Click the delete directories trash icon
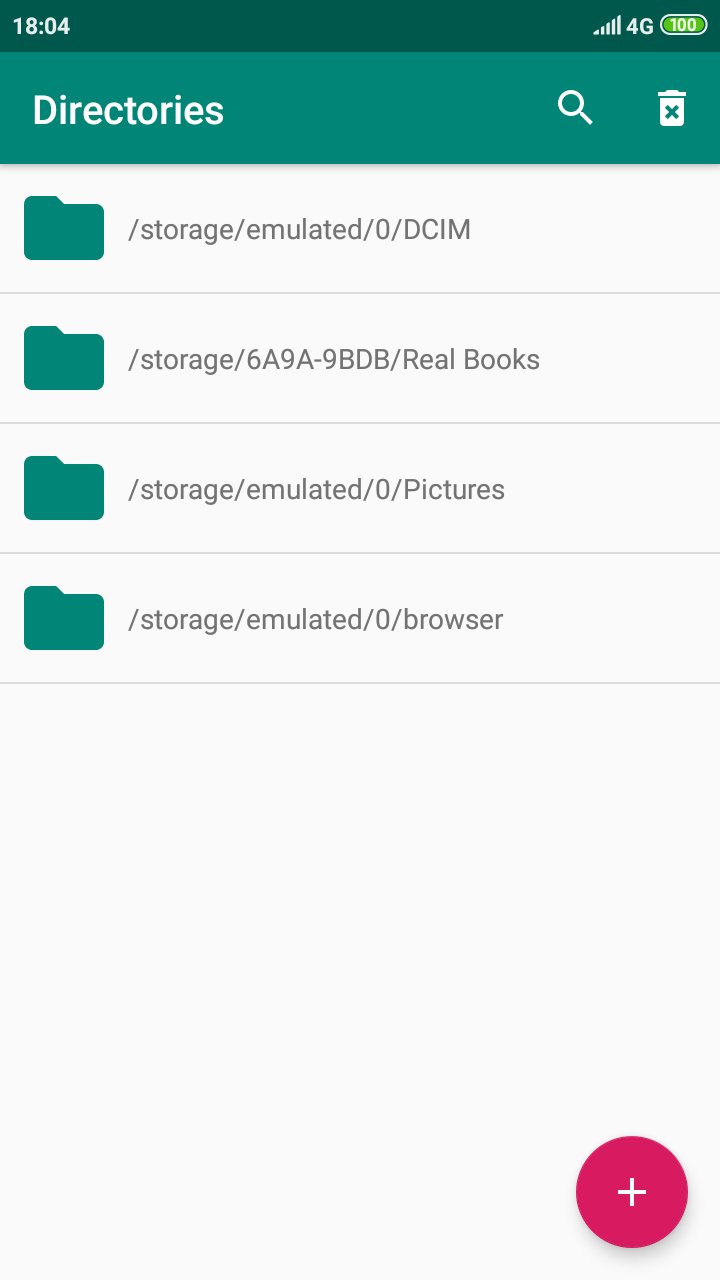 (671, 108)
